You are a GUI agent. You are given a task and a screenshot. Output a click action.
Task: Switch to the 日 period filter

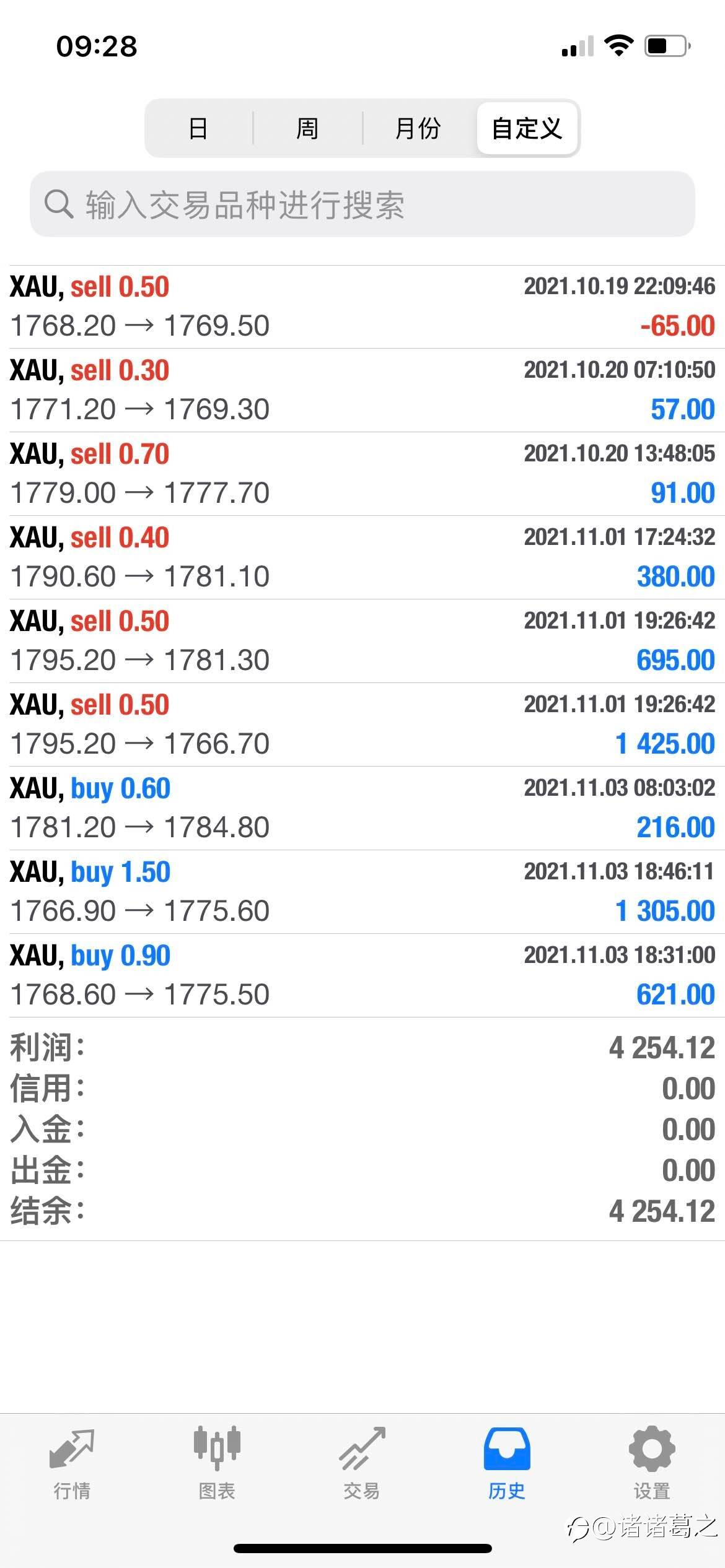(198, 128)
